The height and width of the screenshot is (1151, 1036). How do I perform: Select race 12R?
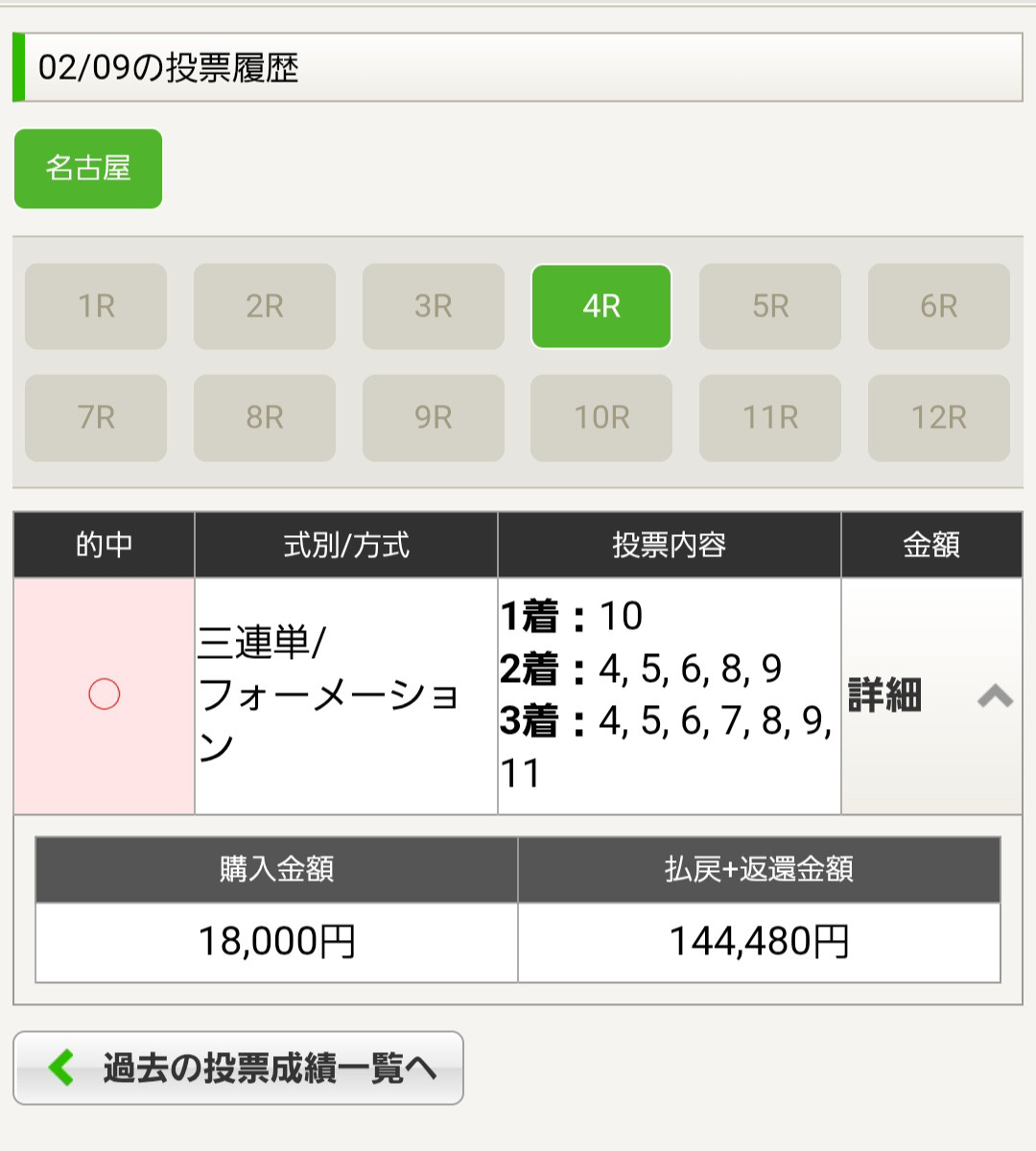click(939, 417)
